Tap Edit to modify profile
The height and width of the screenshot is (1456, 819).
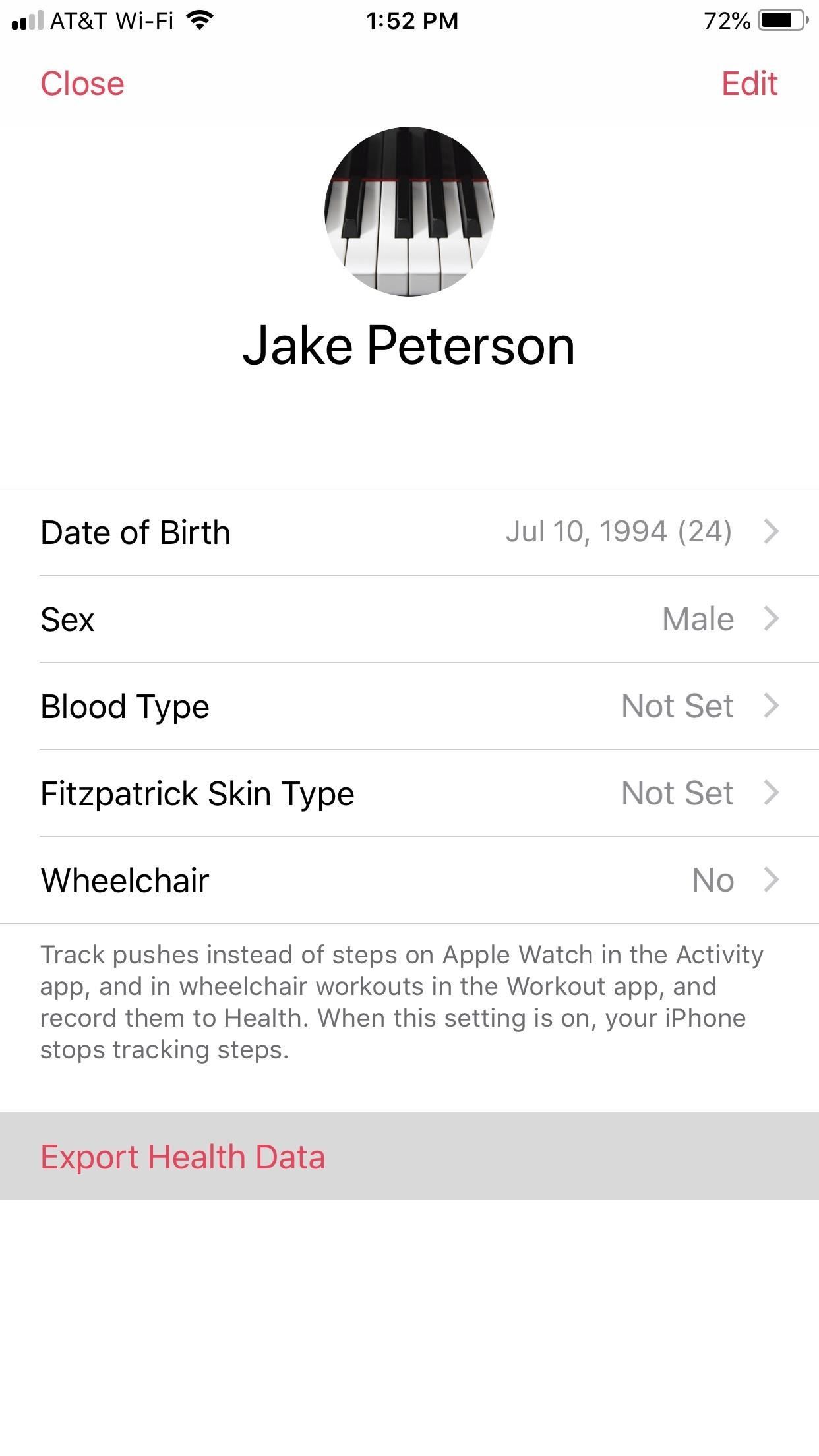[x=749, y=84]
